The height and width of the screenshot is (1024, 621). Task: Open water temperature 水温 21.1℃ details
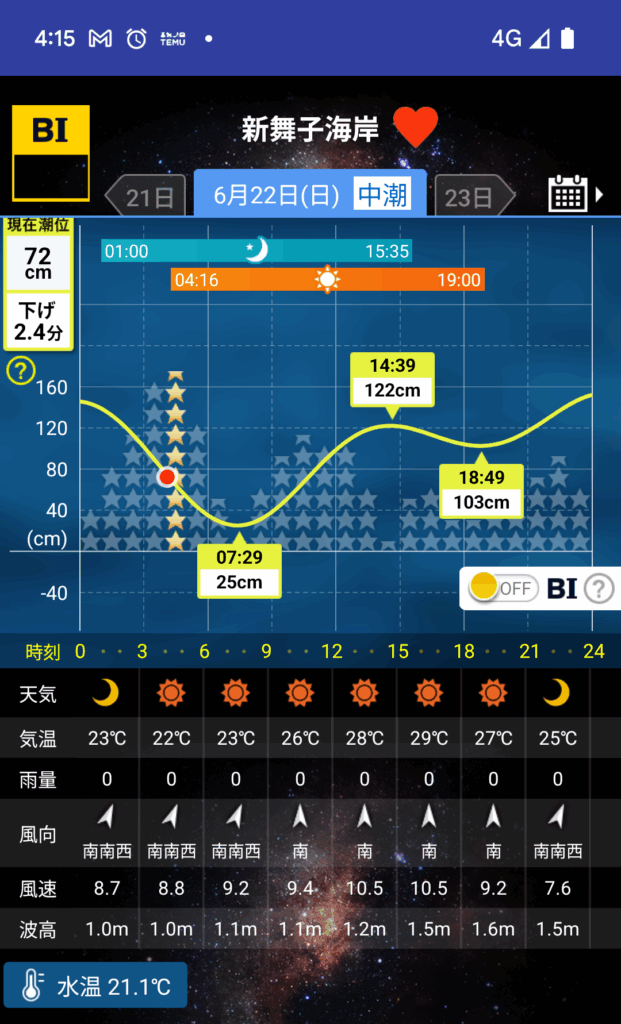pos(95,987)
